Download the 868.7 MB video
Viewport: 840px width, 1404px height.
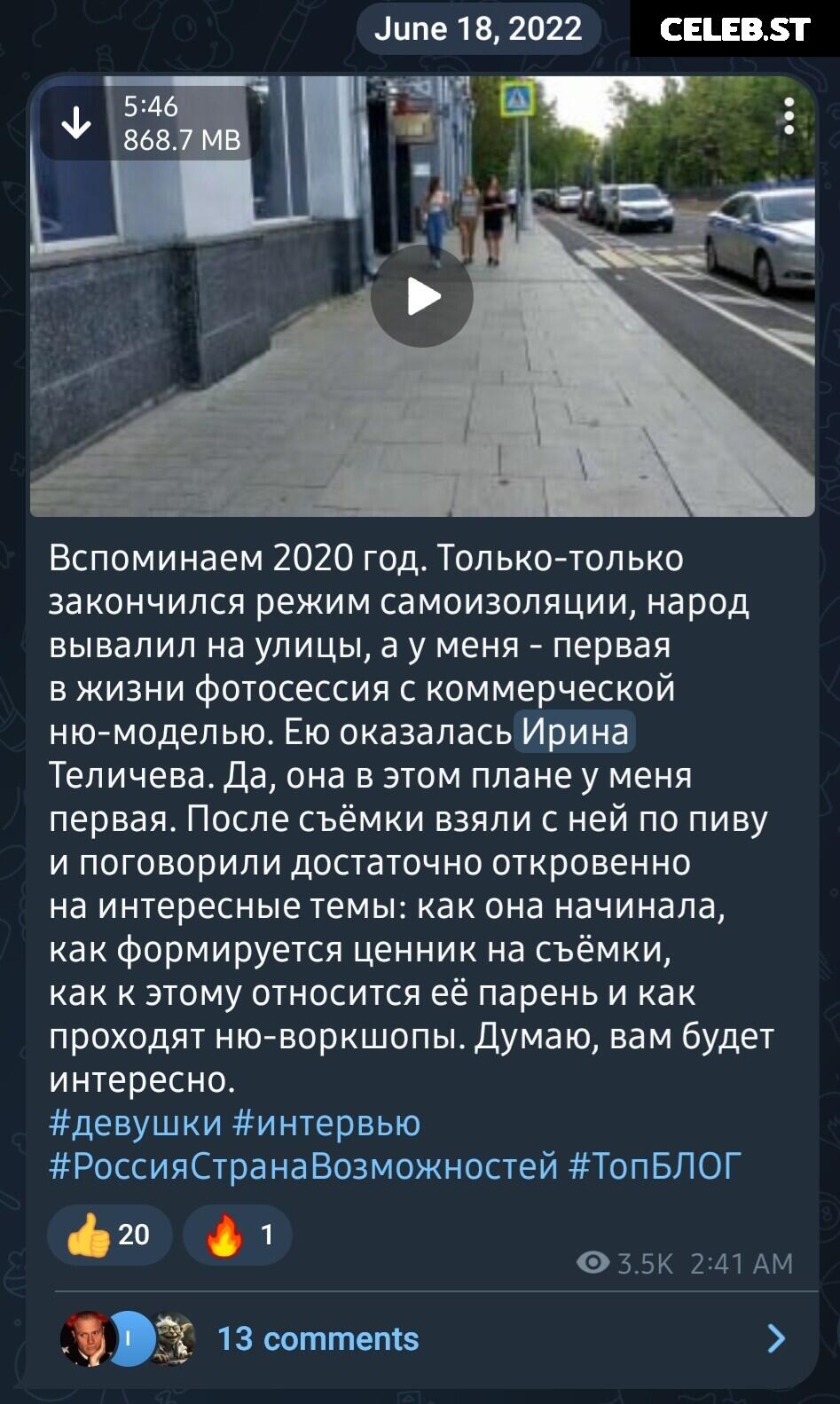[x=76, y=122]
